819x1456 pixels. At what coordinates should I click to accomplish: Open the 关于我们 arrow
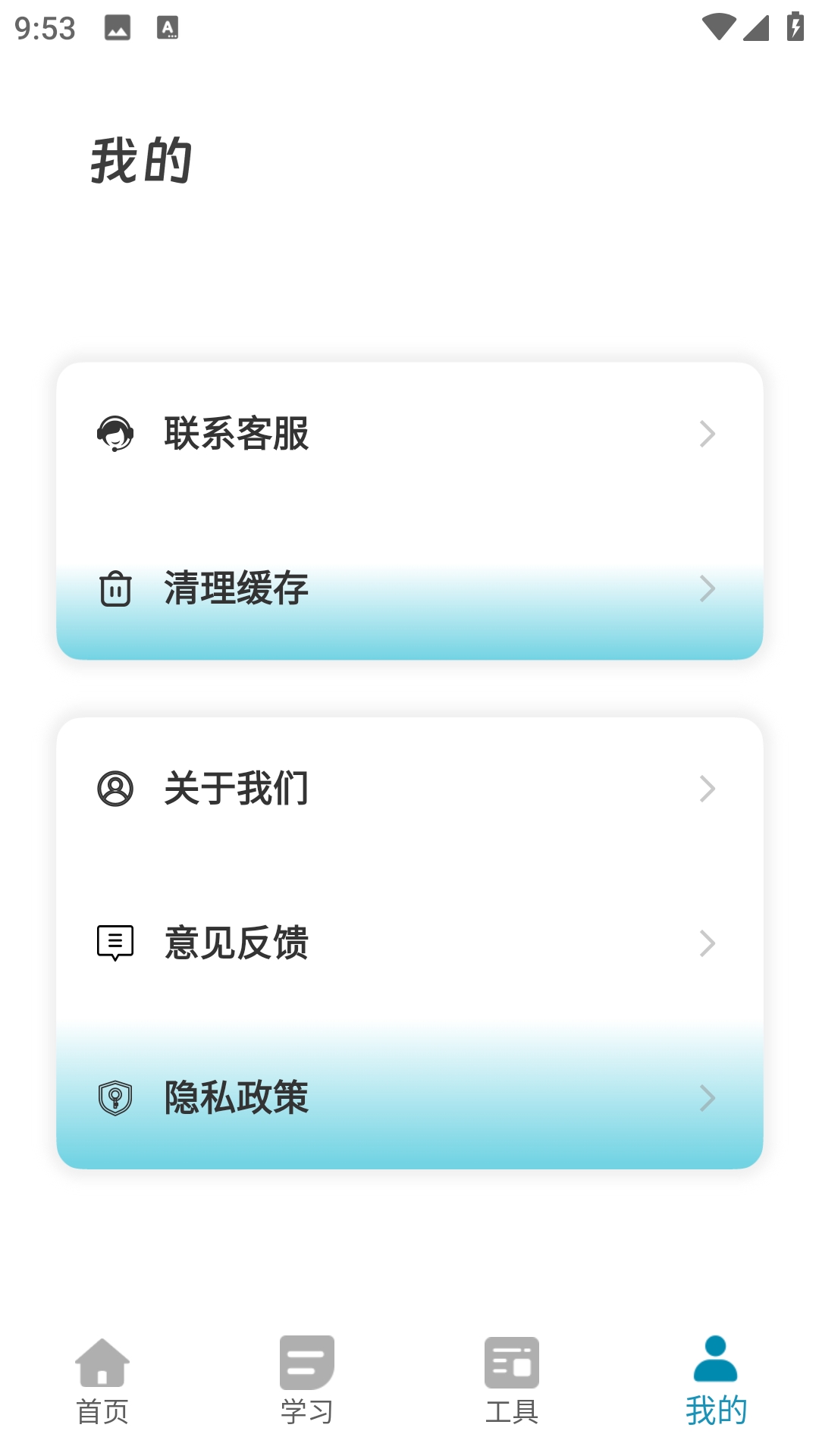(x=708, y=789)
